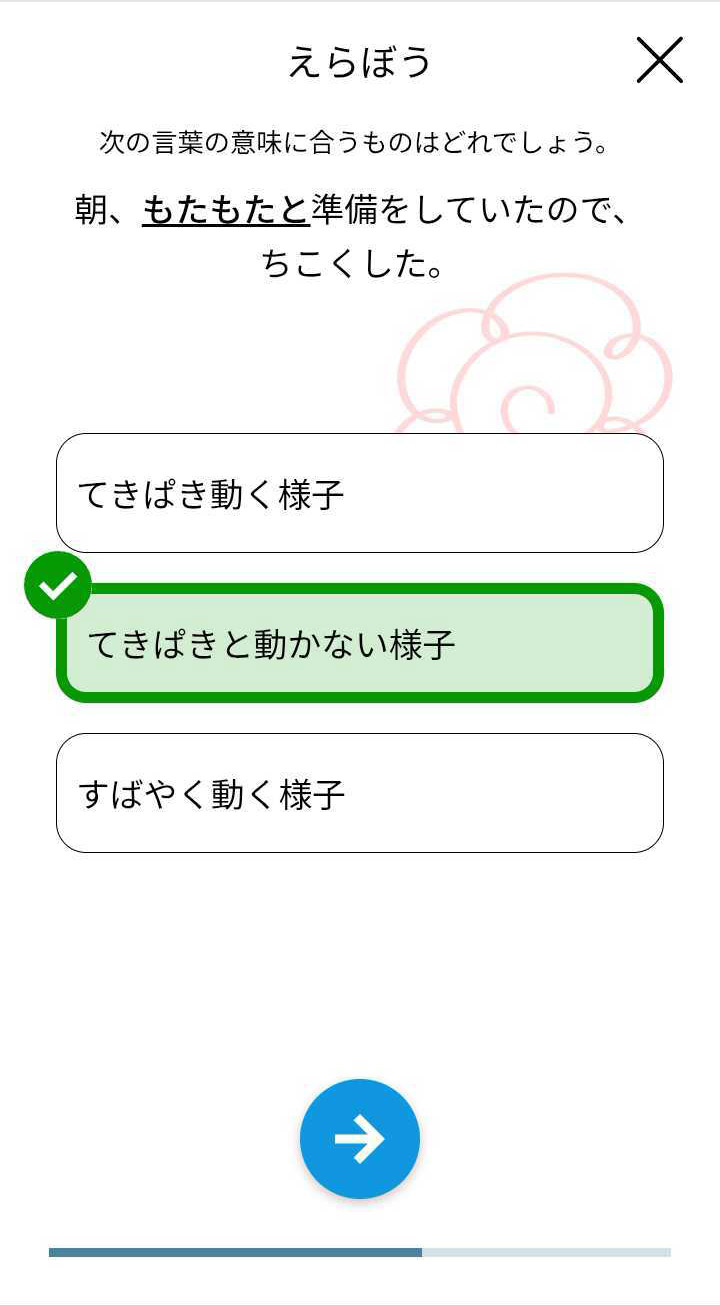This screenshot has width=720, height=1305.
Task: Choose the answer てきぱきと動かない様子
Action: [360, 644]
